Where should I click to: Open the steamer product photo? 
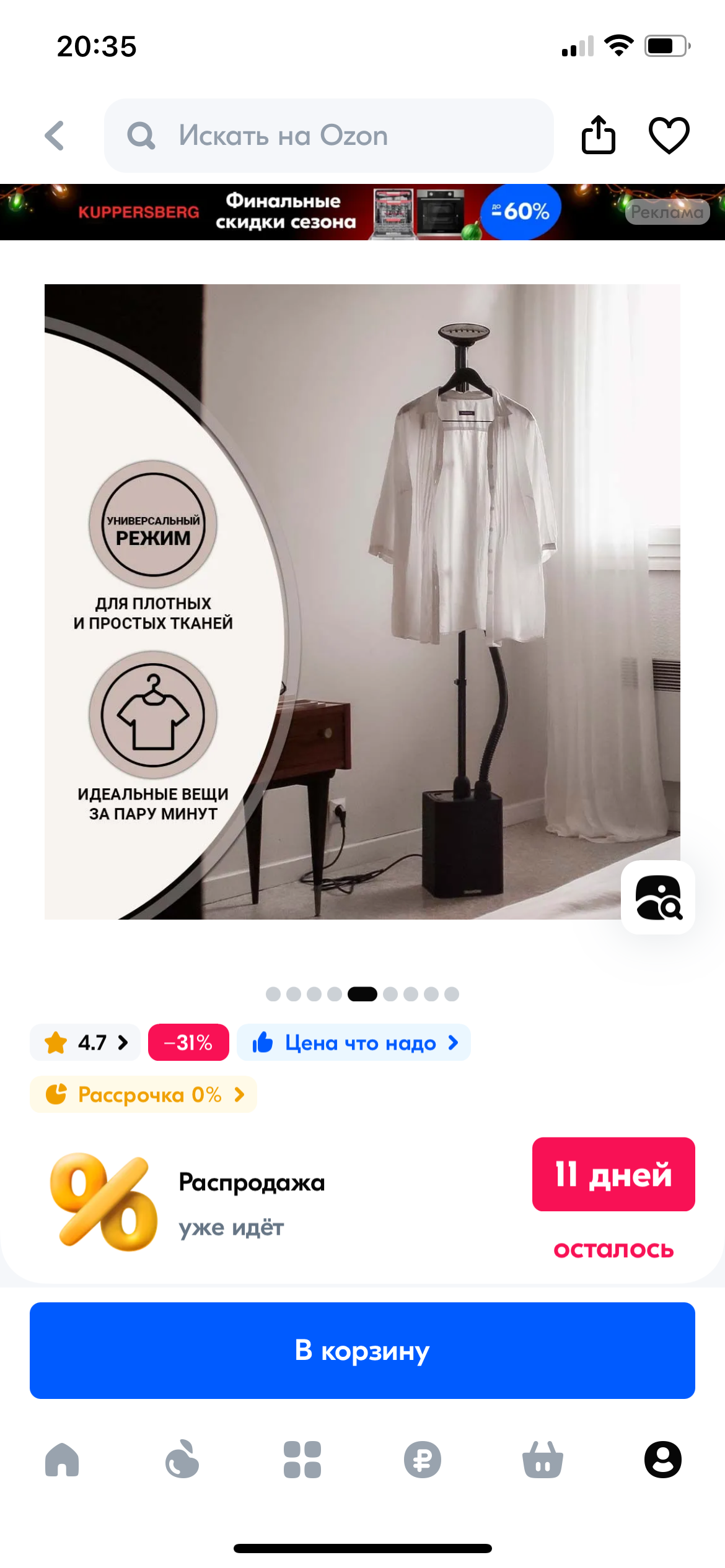point(362,602)
